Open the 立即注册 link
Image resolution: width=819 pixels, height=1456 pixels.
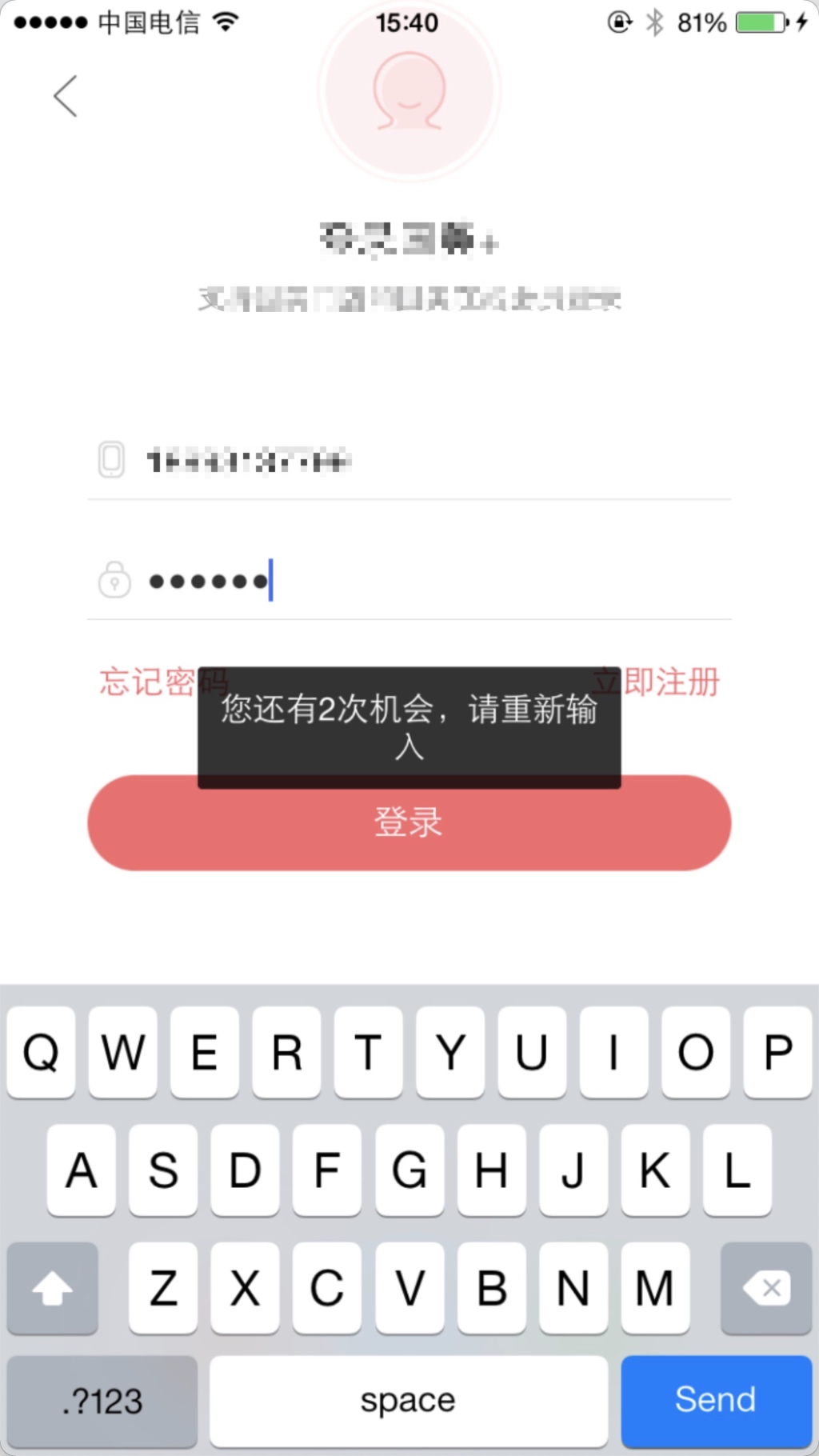[672, 682]
